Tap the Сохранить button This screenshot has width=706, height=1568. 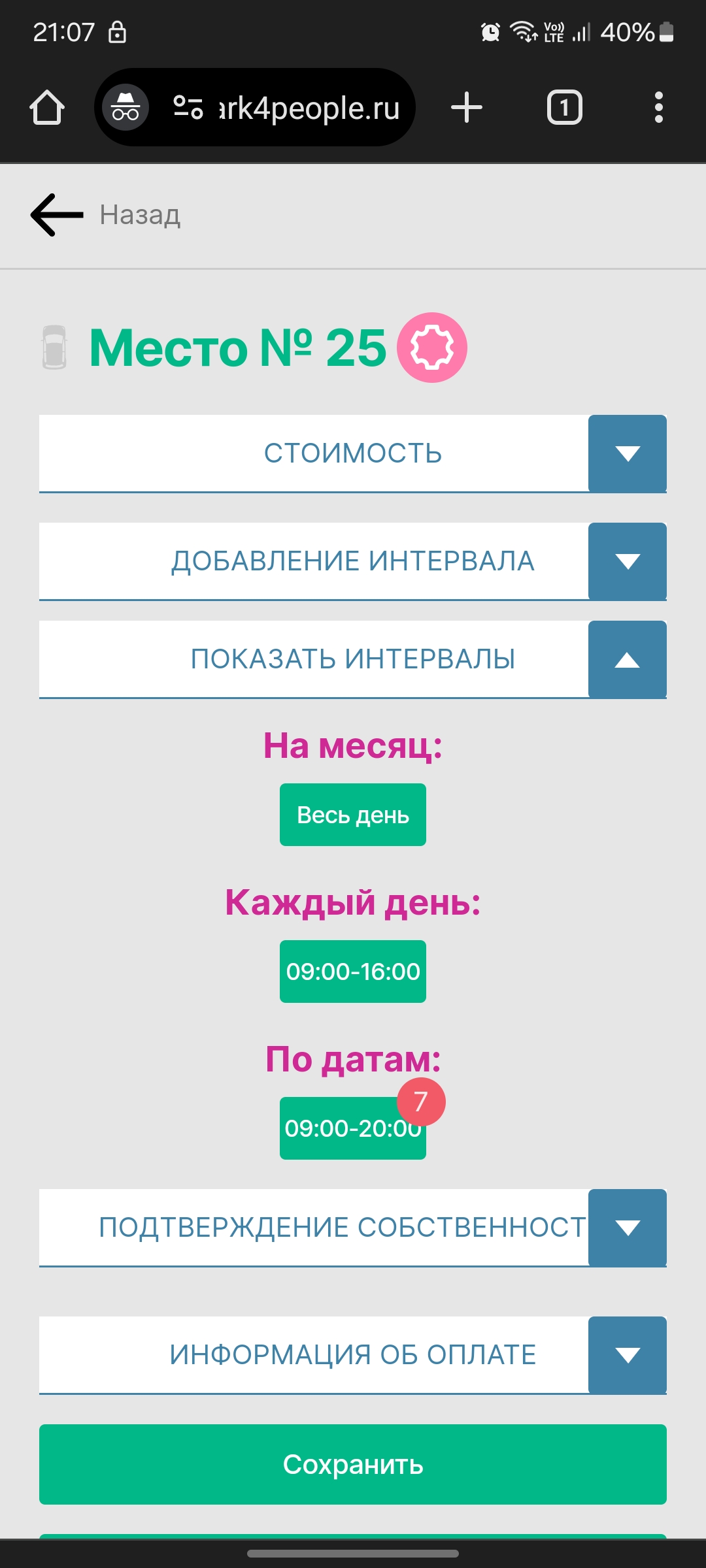pyautogui.click(x=353, y=1464)
